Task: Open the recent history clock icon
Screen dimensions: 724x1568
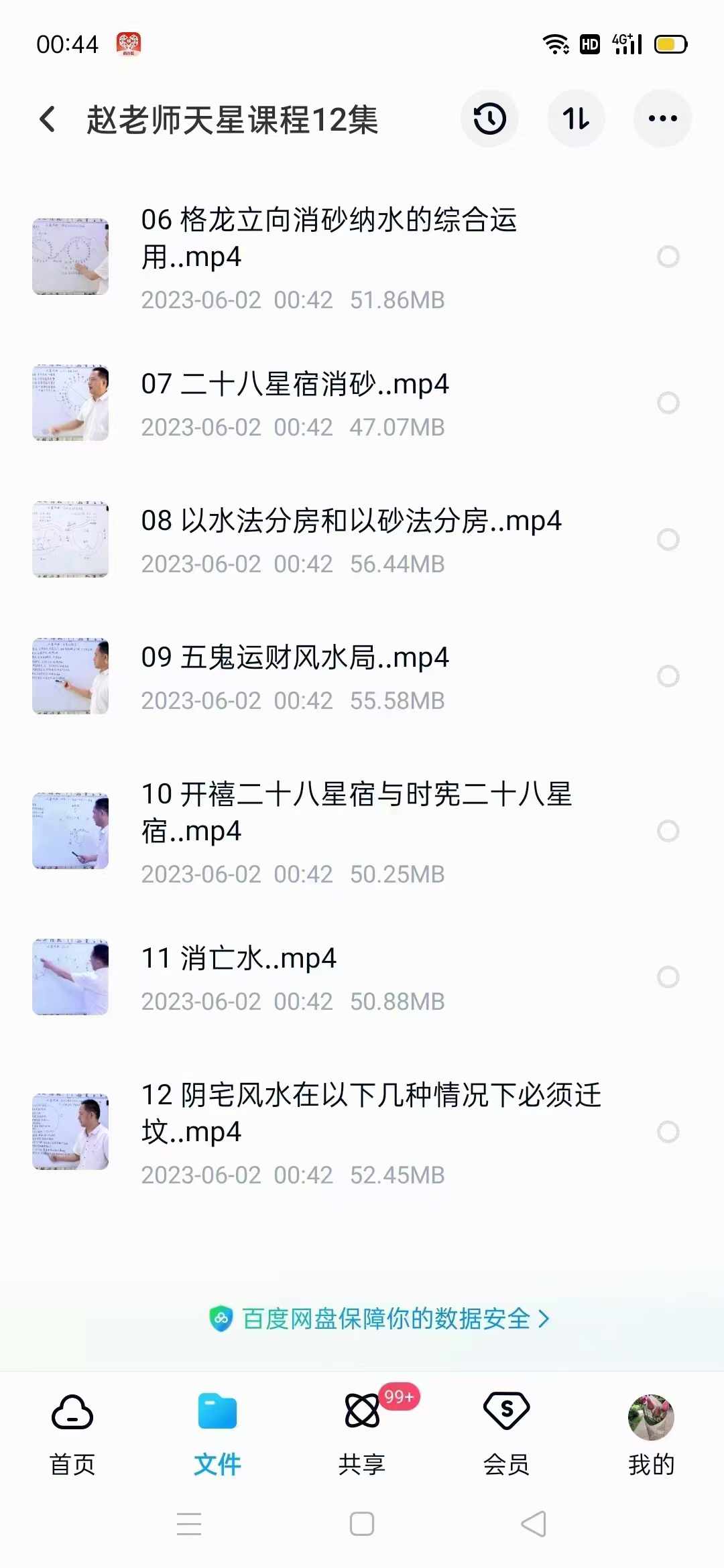Action: (x=489, y=119)
